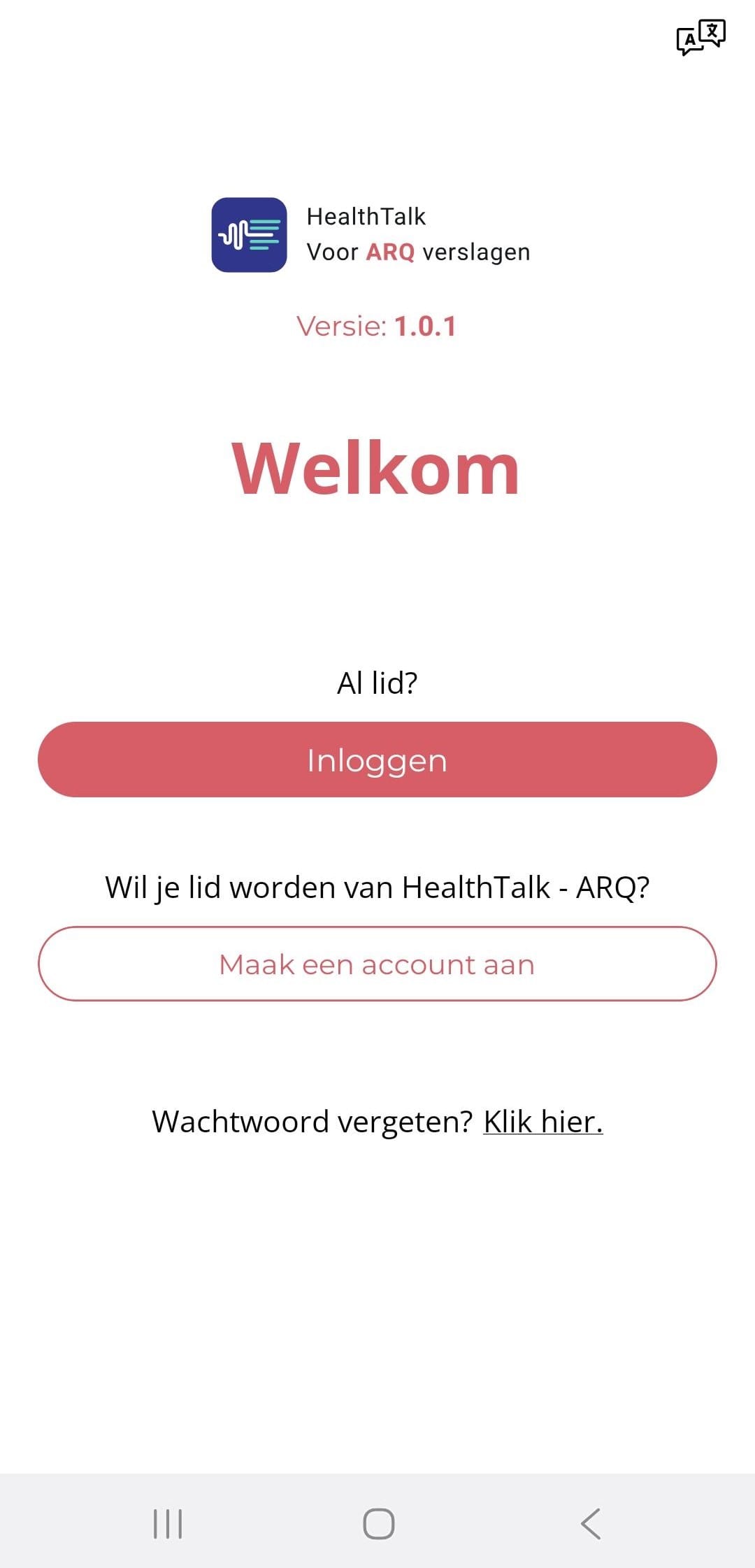The image size is (755, 1568).
Task: Follow the Klik hier password link
Action: coord(542,1122)
